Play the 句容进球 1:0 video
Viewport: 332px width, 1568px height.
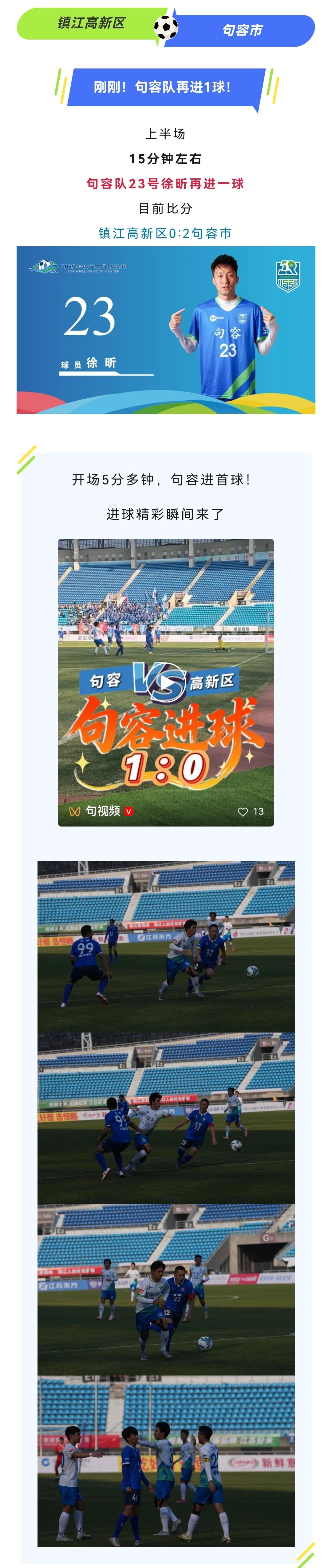[166, 682]
